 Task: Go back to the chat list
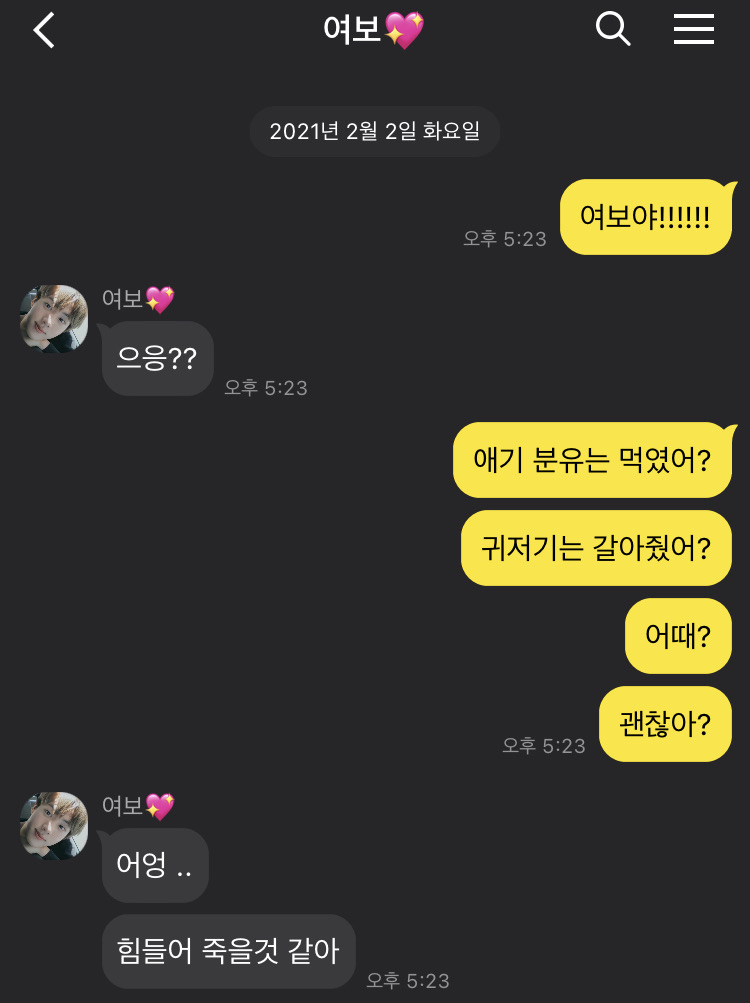click(x=44, y=30)
